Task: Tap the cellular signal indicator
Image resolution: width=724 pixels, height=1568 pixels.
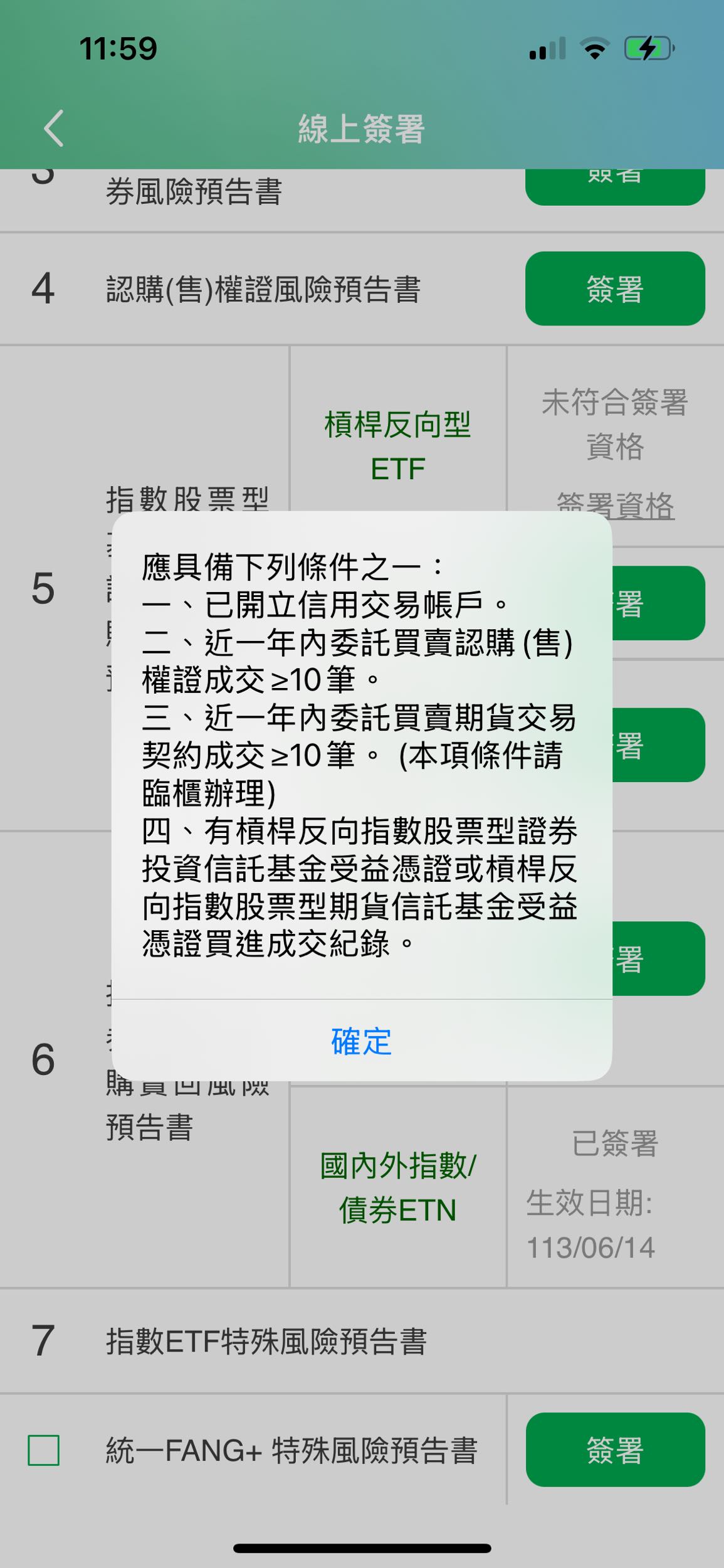Action: click(x=547, y=47)
